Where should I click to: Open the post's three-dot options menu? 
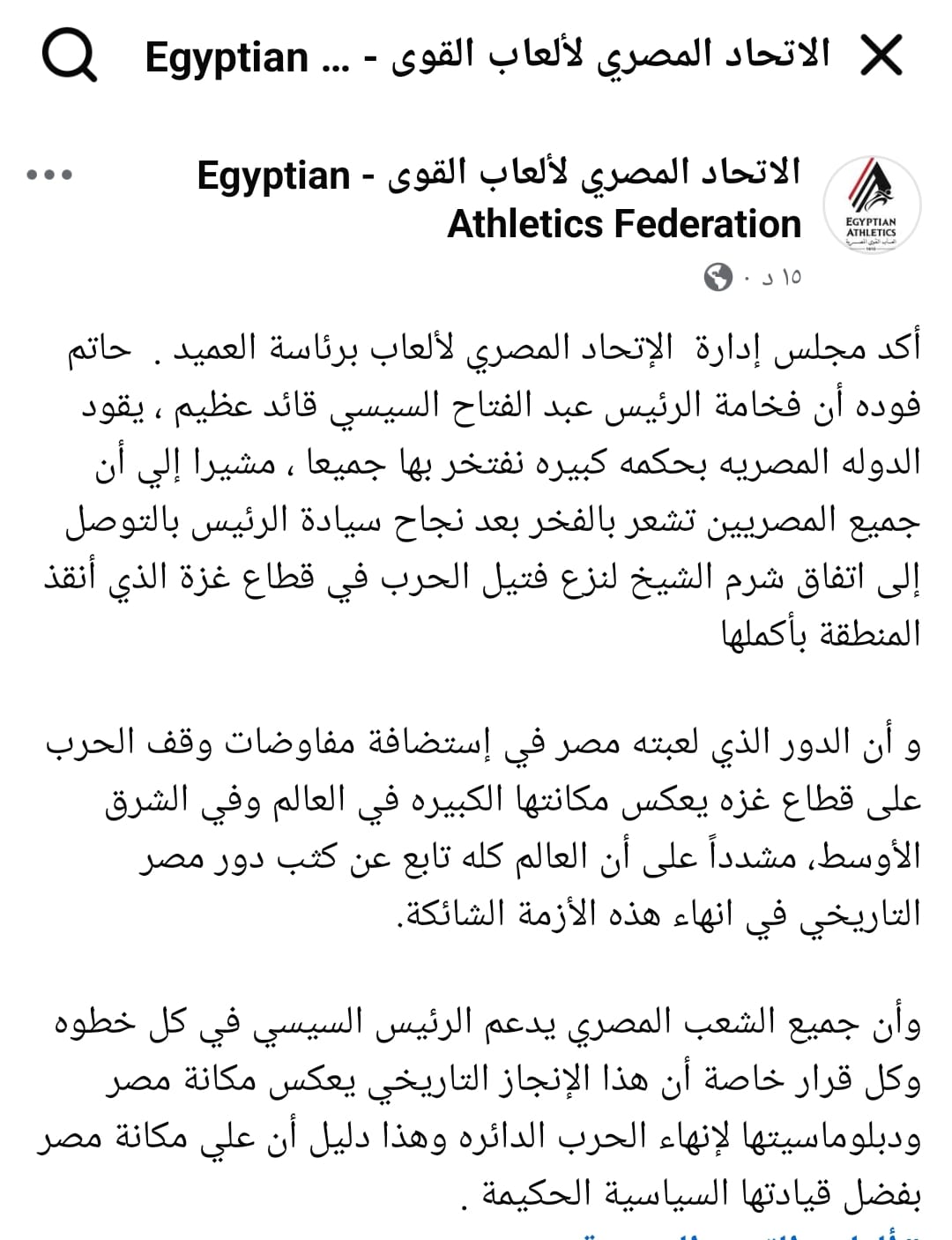tap(48, 175)
